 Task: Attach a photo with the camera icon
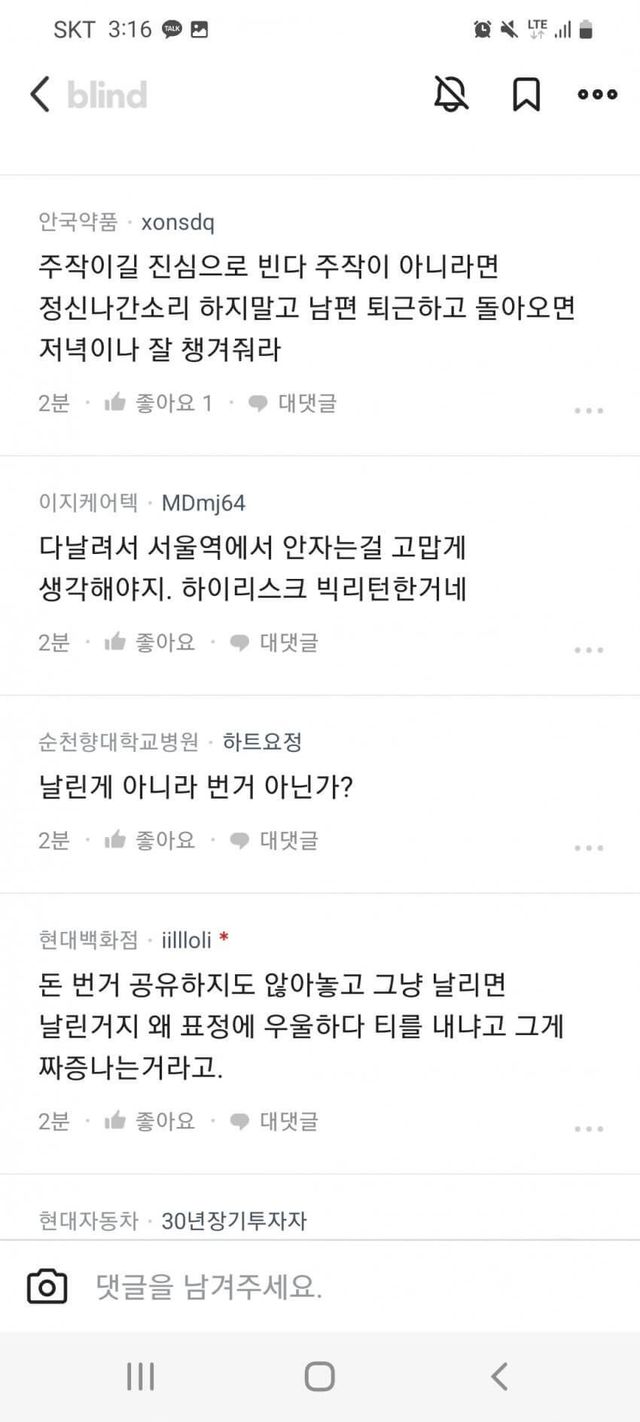click(x=47, y=1286)
